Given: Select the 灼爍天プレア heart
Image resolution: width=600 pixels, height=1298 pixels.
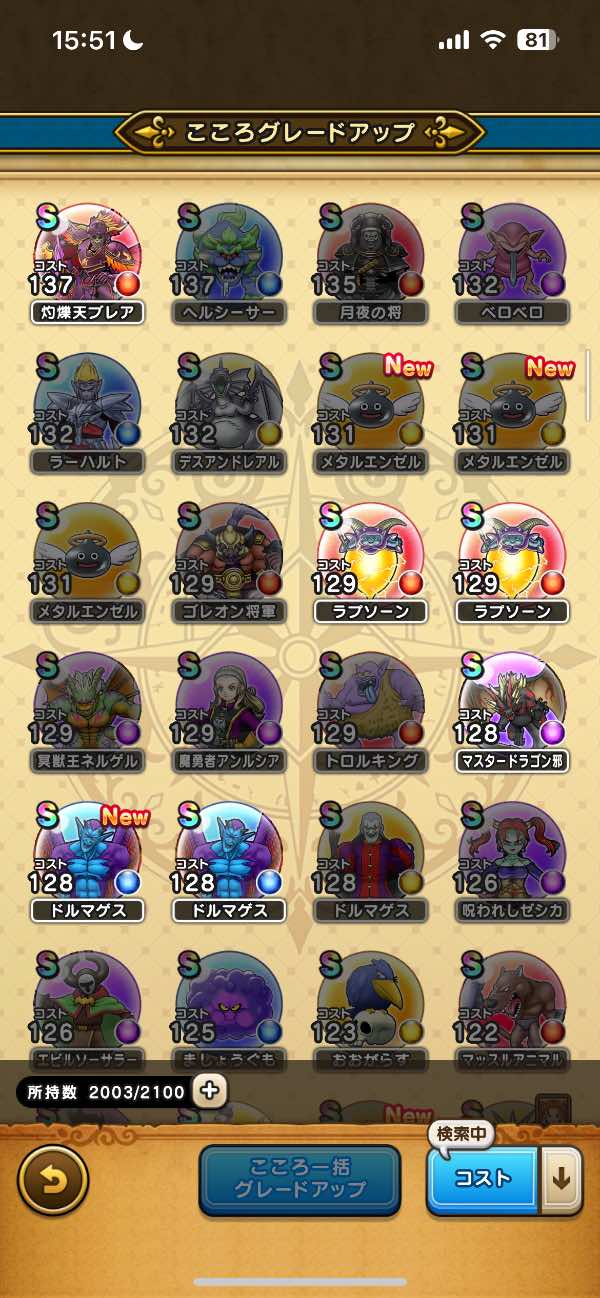Looking at the screenshot, I should (x=88, y=260).
